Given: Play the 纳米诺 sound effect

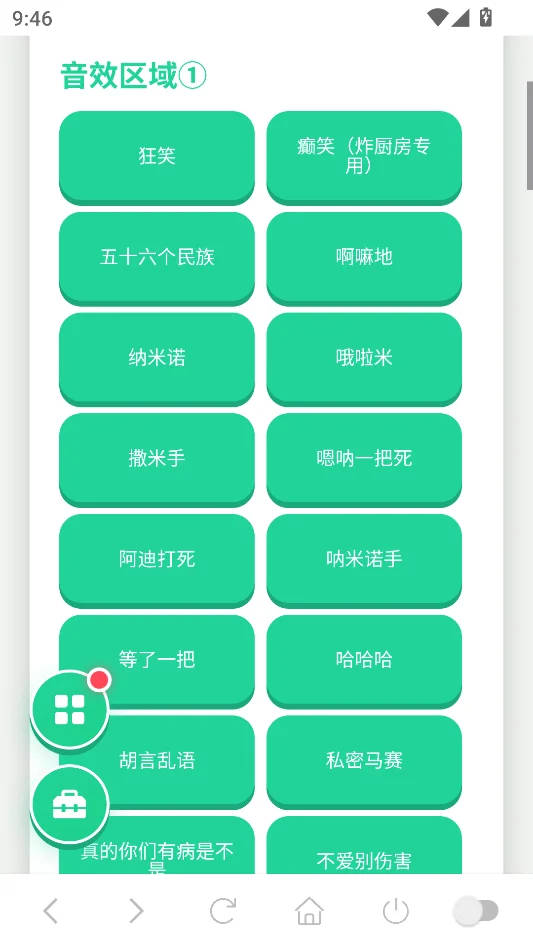Looking at the screenshot, I should (157, 357).
